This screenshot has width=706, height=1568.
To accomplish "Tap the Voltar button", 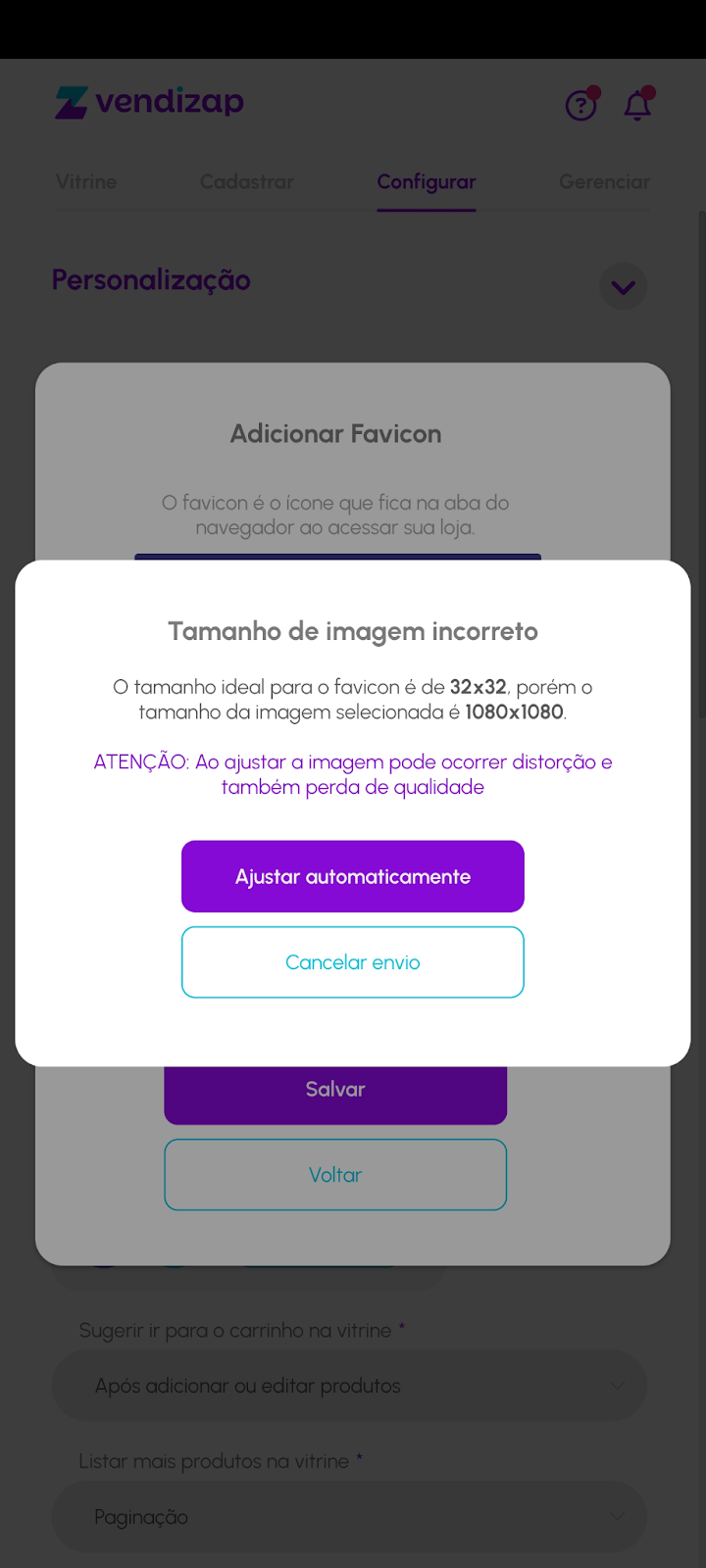I will [335, 1174].
